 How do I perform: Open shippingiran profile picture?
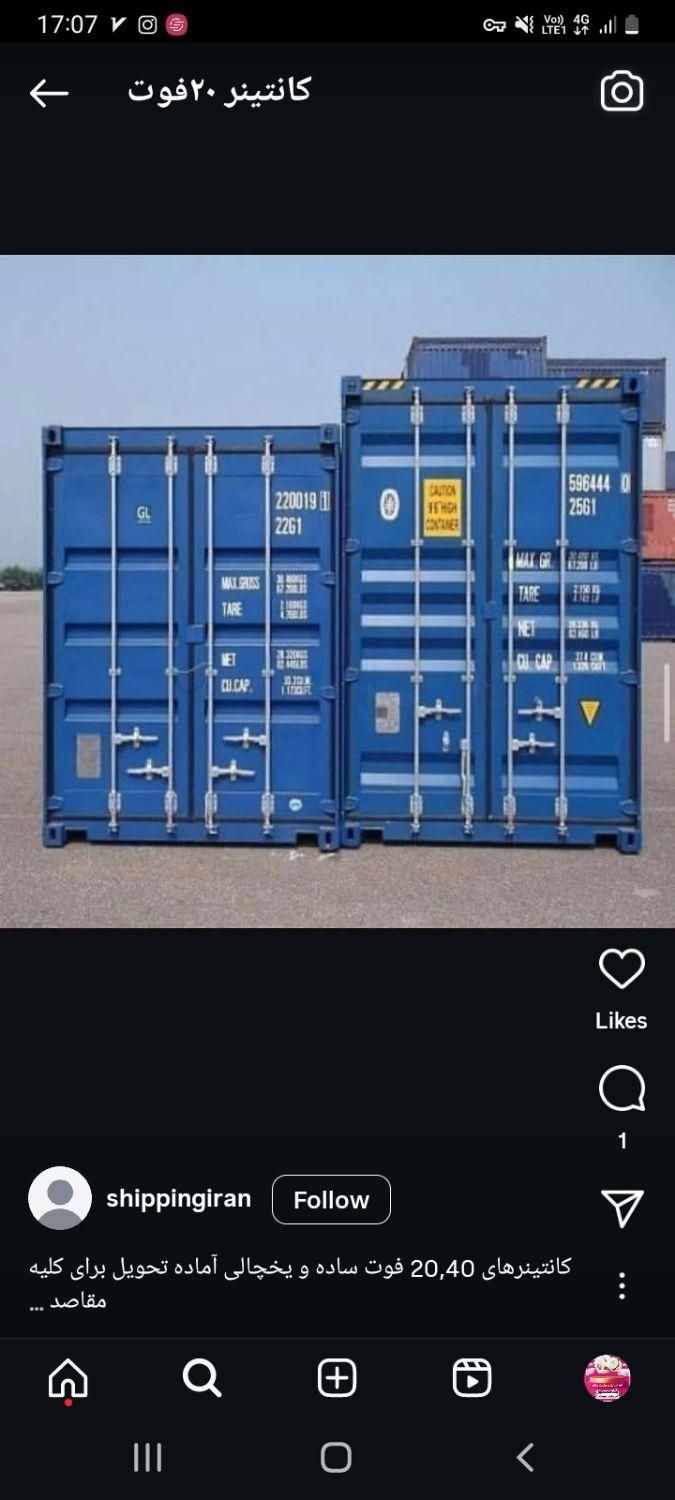click(x=60, y=1198)
